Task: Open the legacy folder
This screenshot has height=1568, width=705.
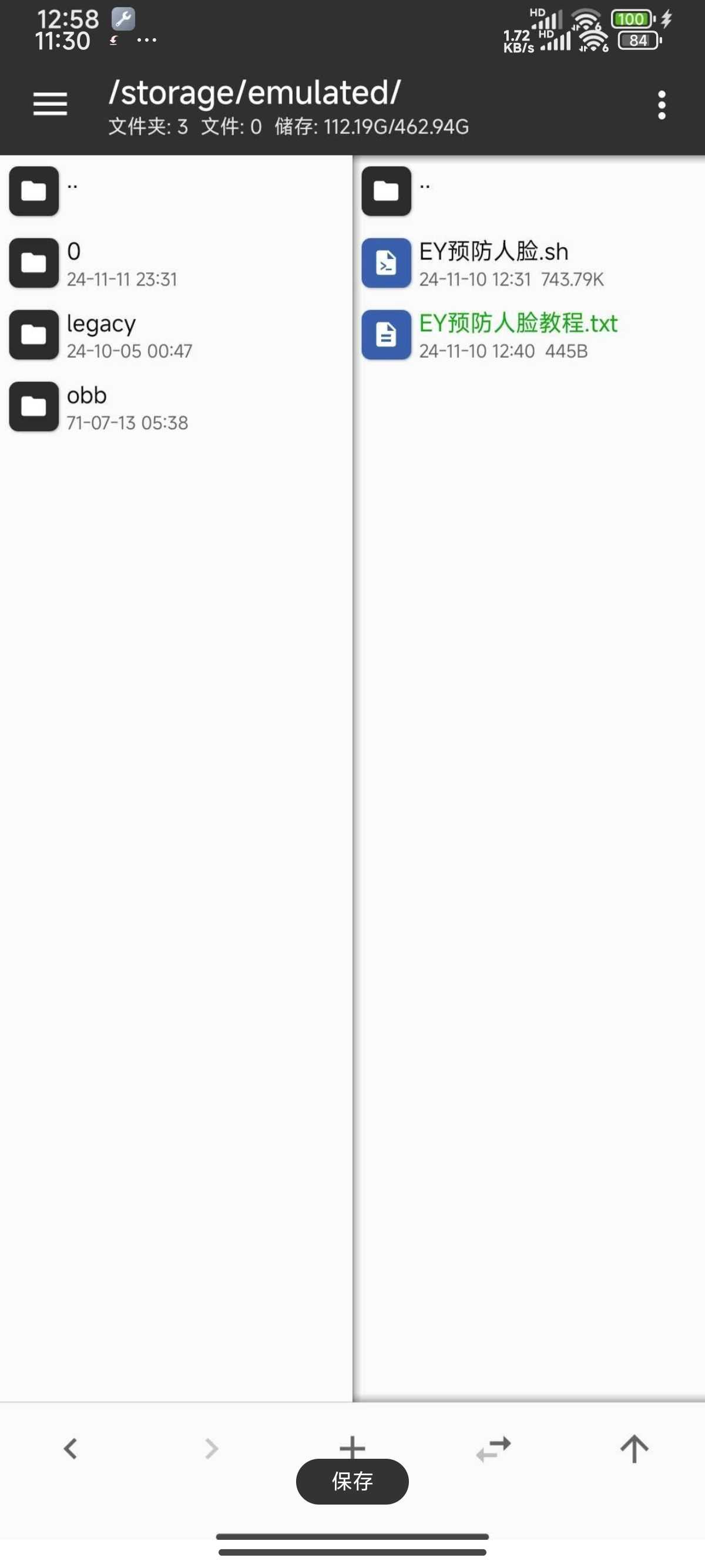Action: [176, 335]
